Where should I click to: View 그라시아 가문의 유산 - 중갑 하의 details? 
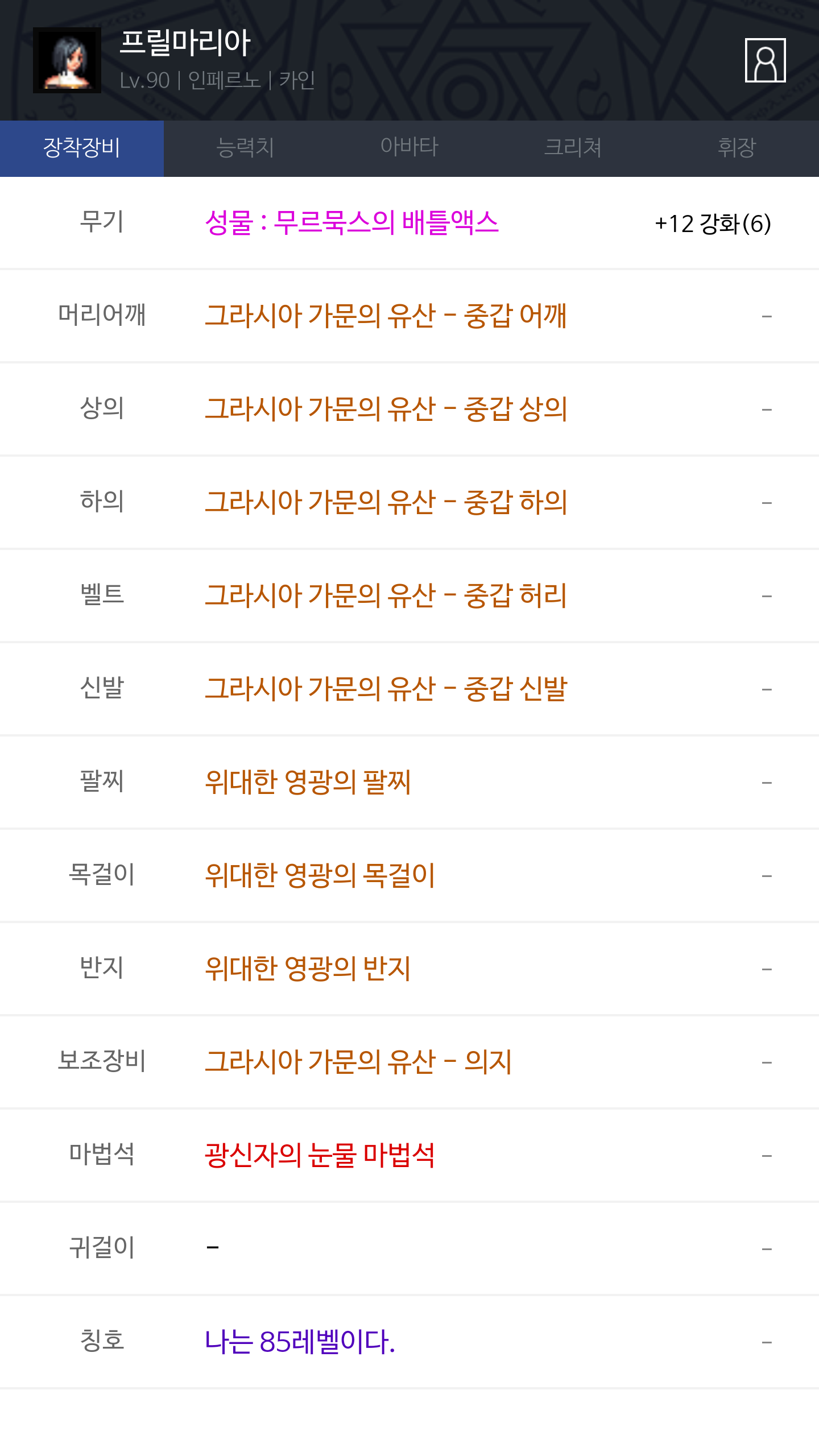pyautogui.click(x=386, y=502)
